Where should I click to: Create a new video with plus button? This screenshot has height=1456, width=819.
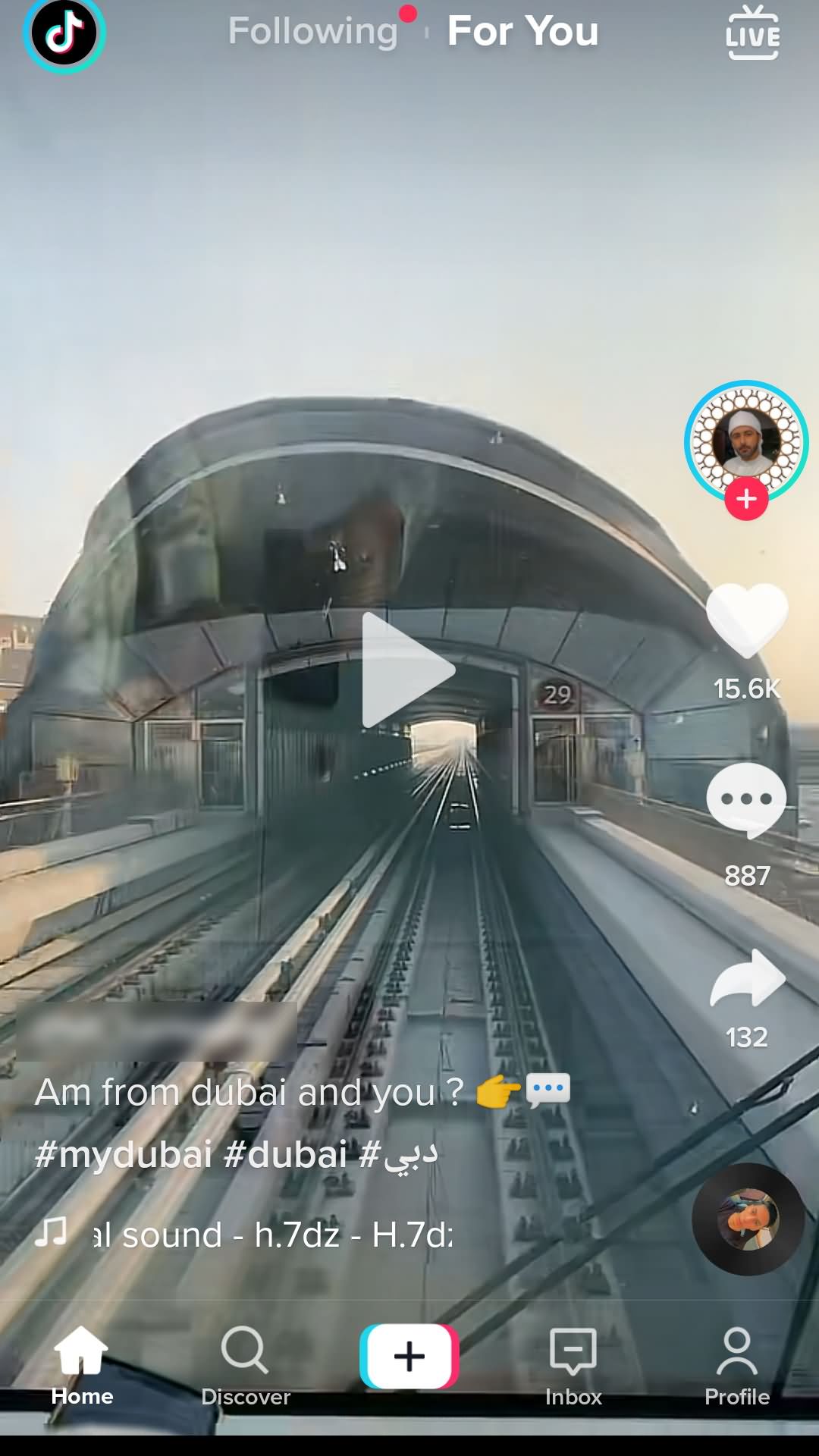pos(409,1357)
